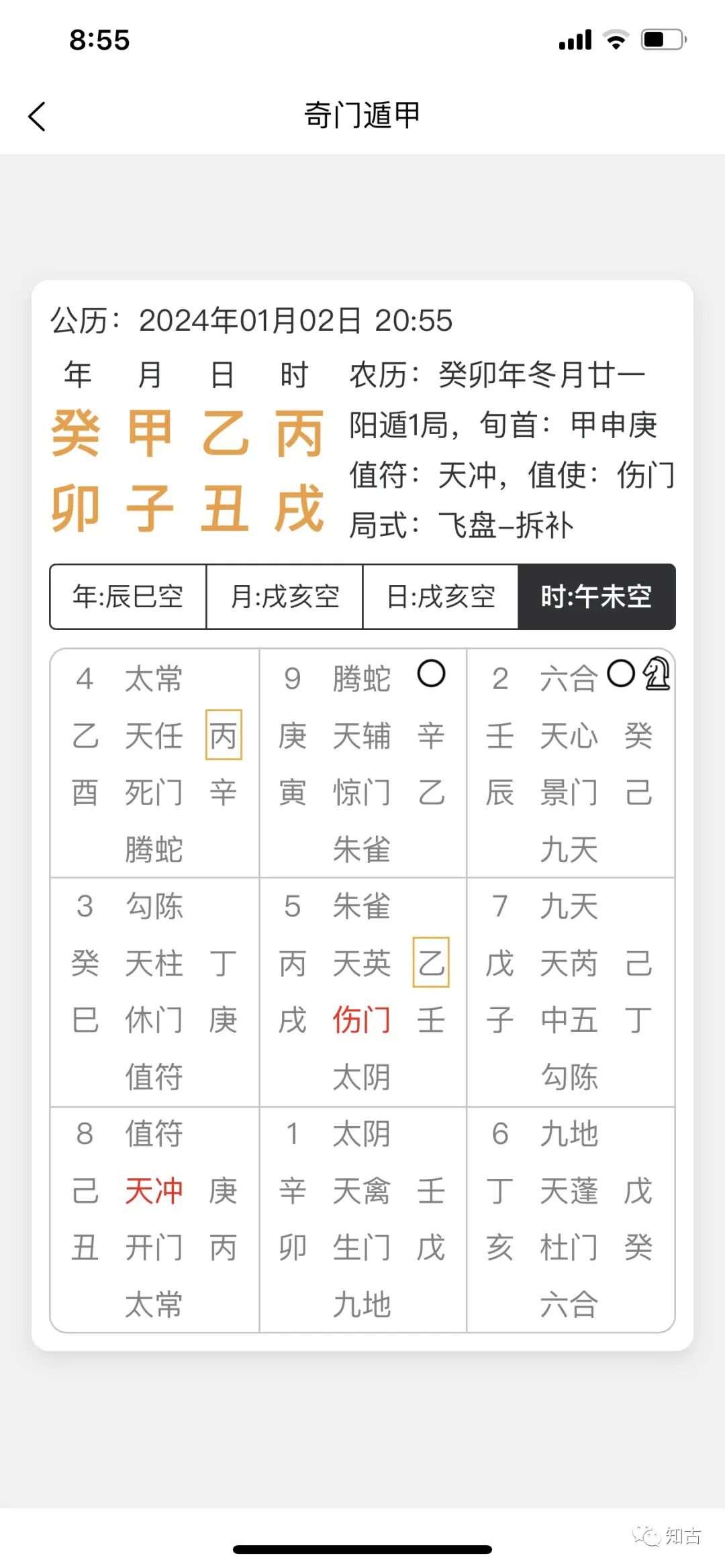
Task: Tap the empty circle marker in palace 9
Action: [432, 676]
